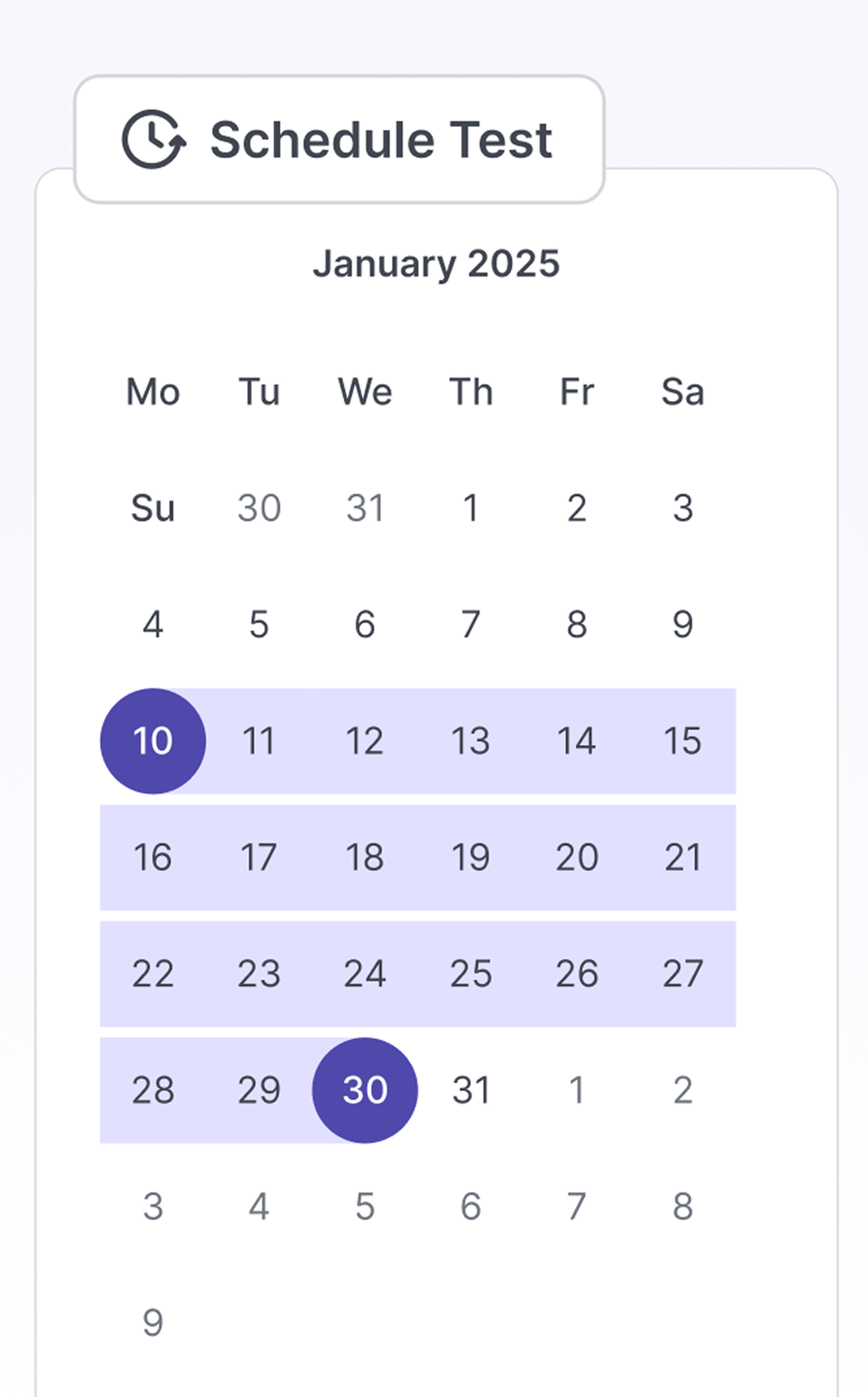Choose January 24 in the calendar
This screenshot has height=1397, width=868.
(x=365, y=973)
